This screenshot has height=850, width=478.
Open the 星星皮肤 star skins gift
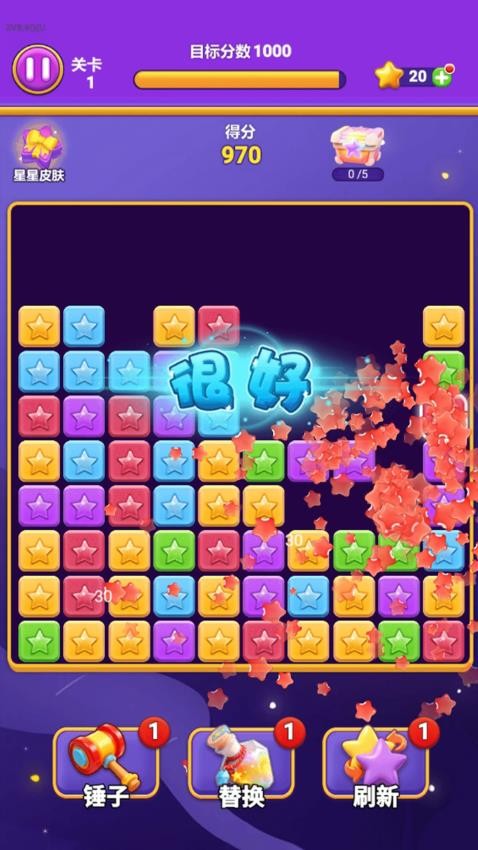coord(38,154)
